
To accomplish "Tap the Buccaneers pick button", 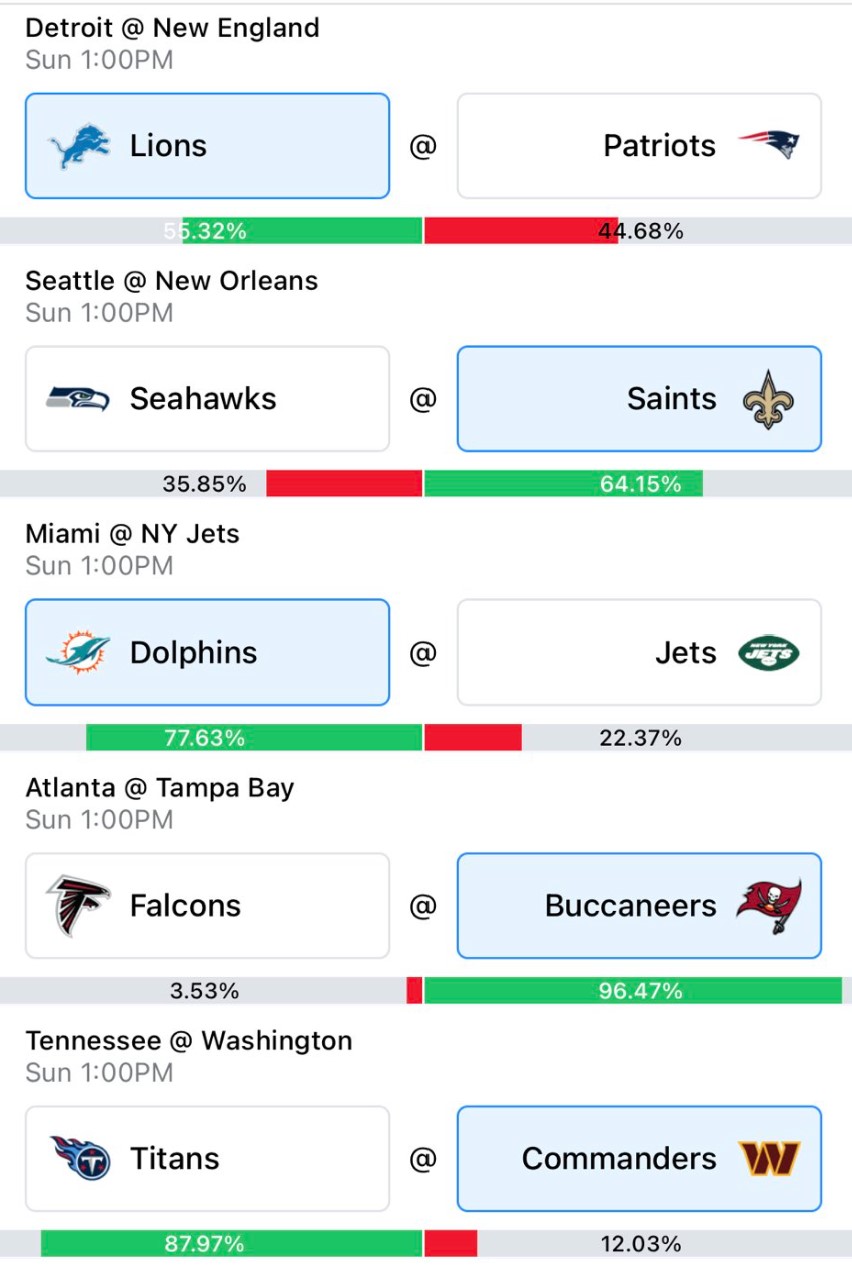I will (639, 906).
